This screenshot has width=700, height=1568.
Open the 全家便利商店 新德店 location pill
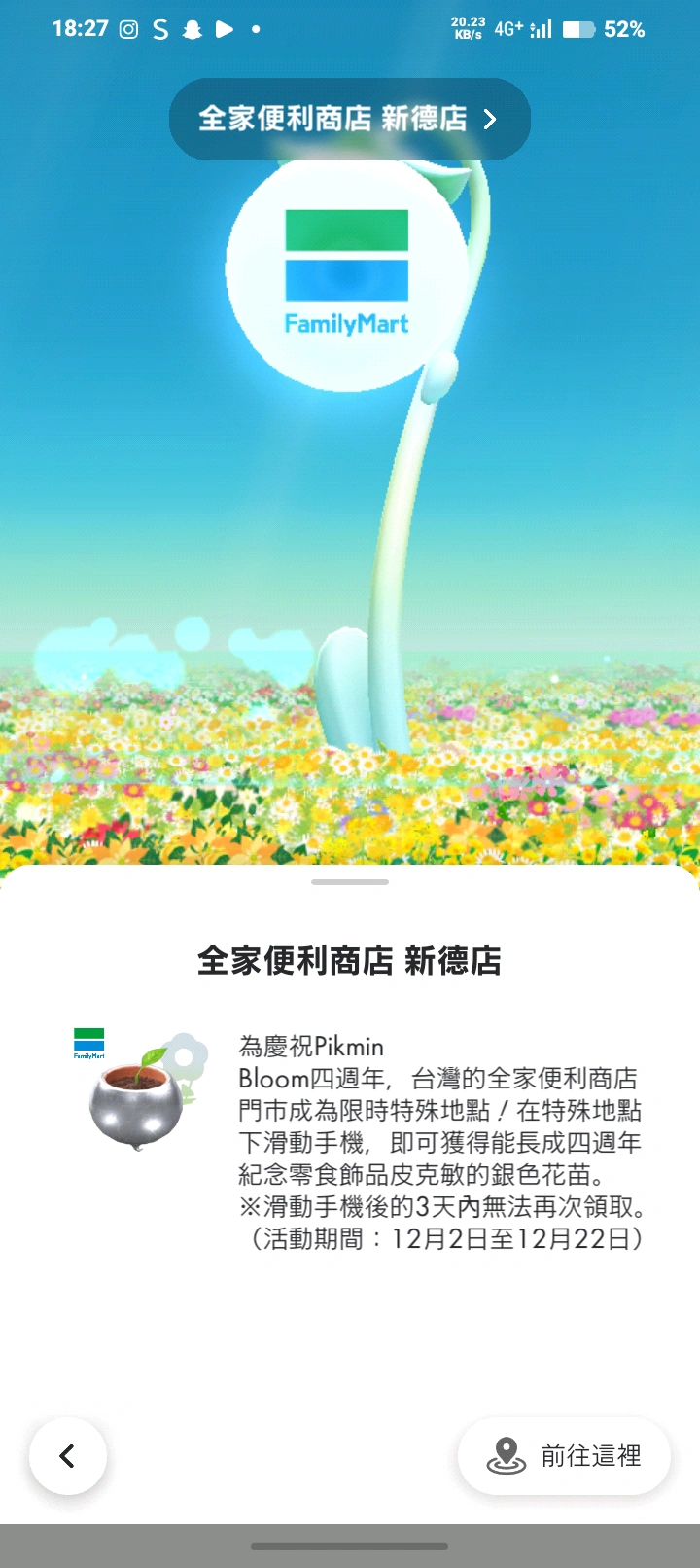(x=349, y=119)
